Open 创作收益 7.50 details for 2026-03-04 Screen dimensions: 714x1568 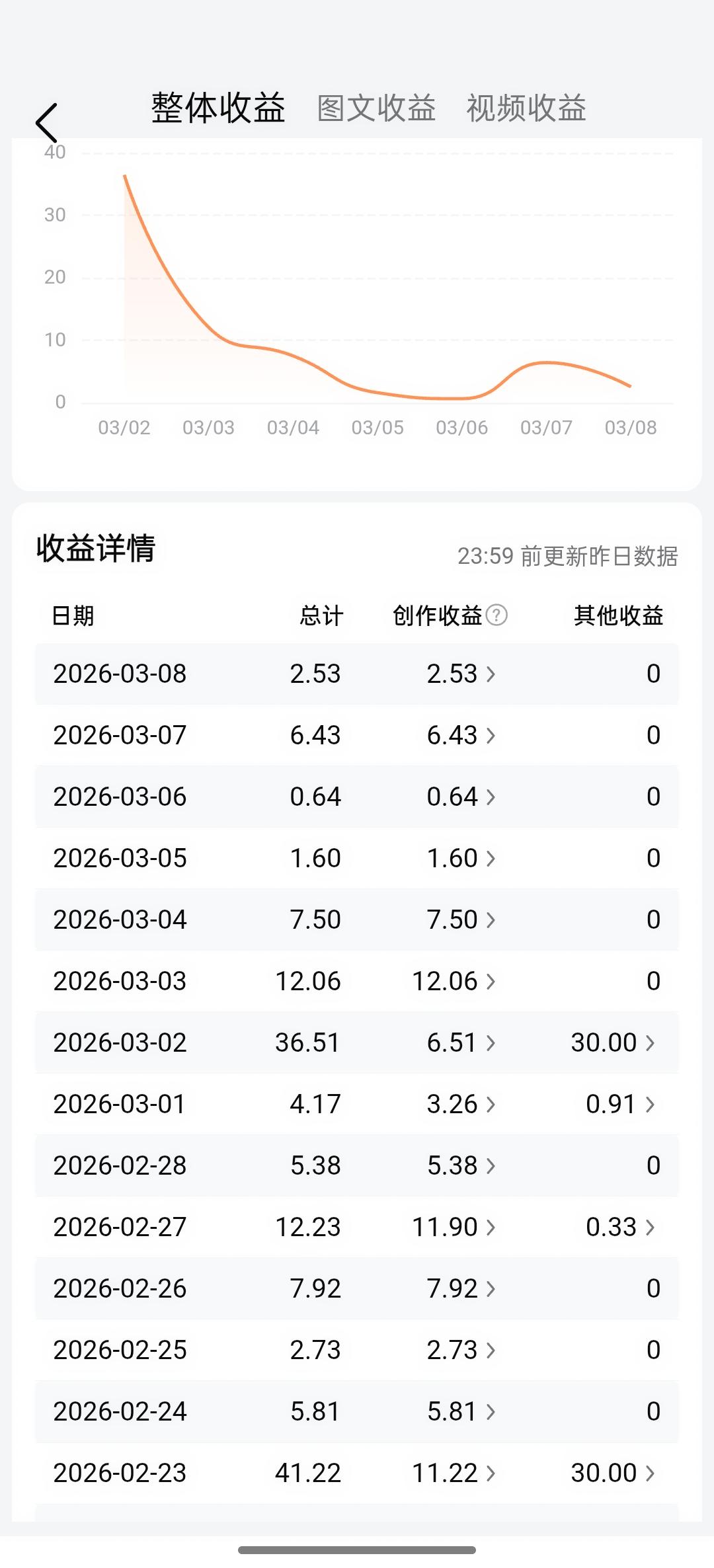pos(461,920)
